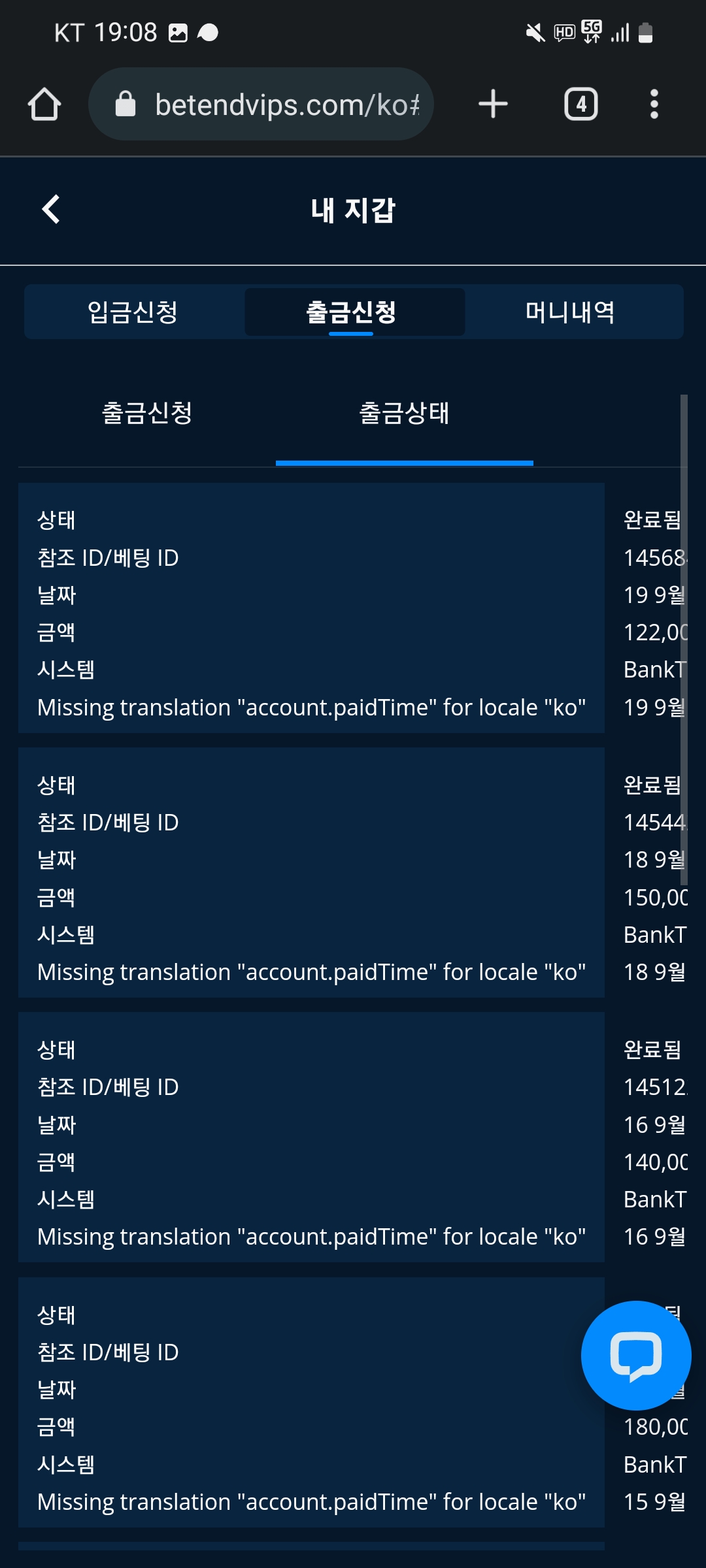Viewport: 706px width, 1568px height.
Task: Switch to the 입금신청 tab
Action: tap(133, 312)
